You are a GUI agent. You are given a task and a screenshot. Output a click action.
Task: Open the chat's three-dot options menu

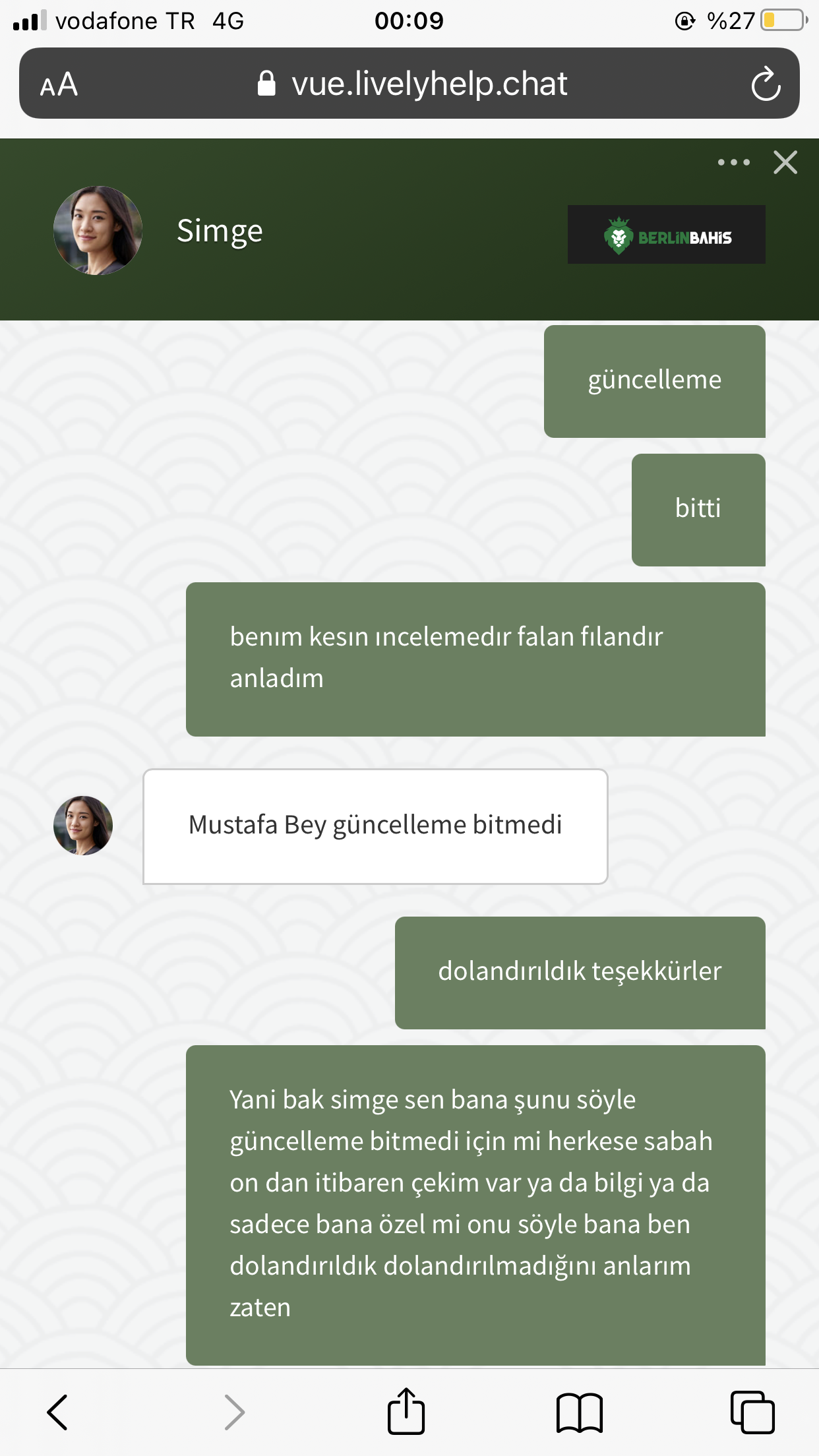point(733,162)
